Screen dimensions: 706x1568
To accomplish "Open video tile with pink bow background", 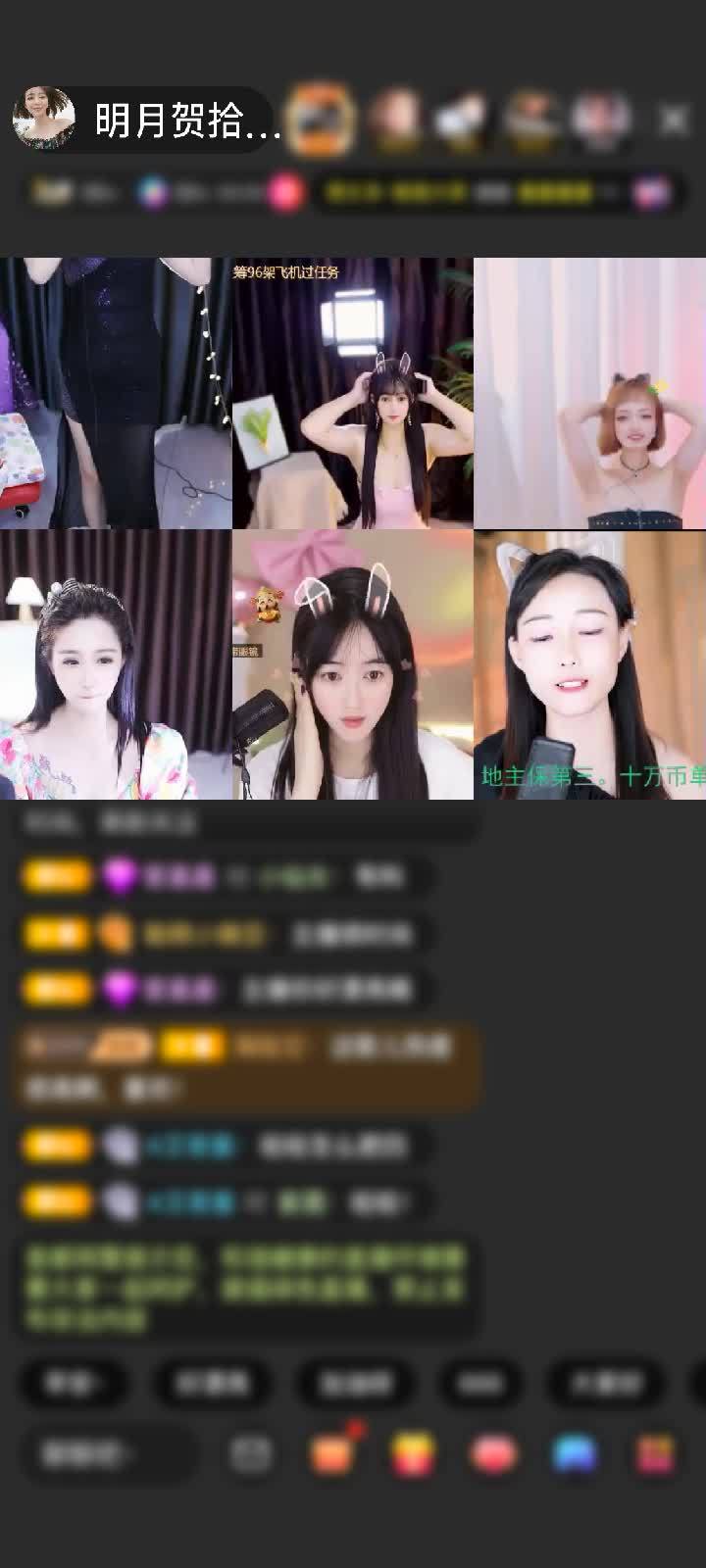I will [x=352, y=664].
